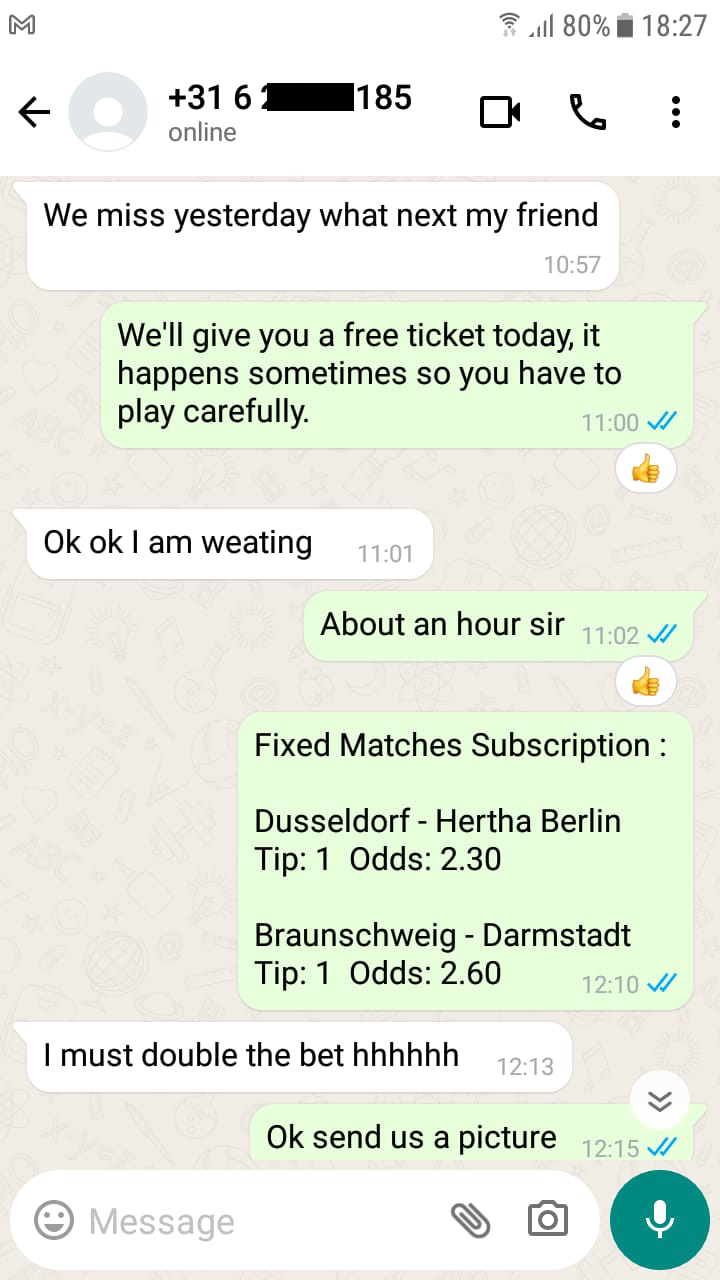Open the contact profile picture
The image size is (720, 1280).
click(108, 112)
